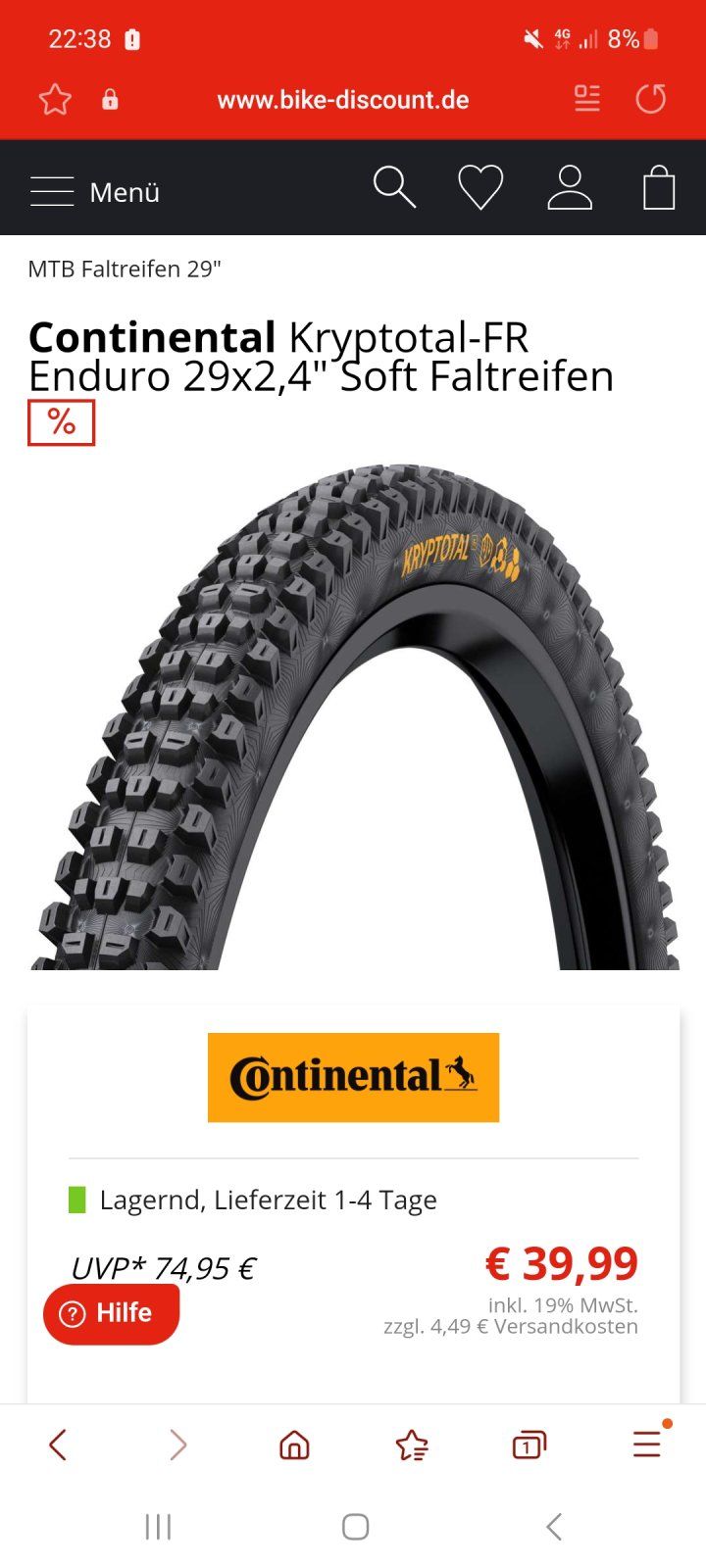Tap the bike-discount.de address bar

pyautogui.click(x=342, y=100)
